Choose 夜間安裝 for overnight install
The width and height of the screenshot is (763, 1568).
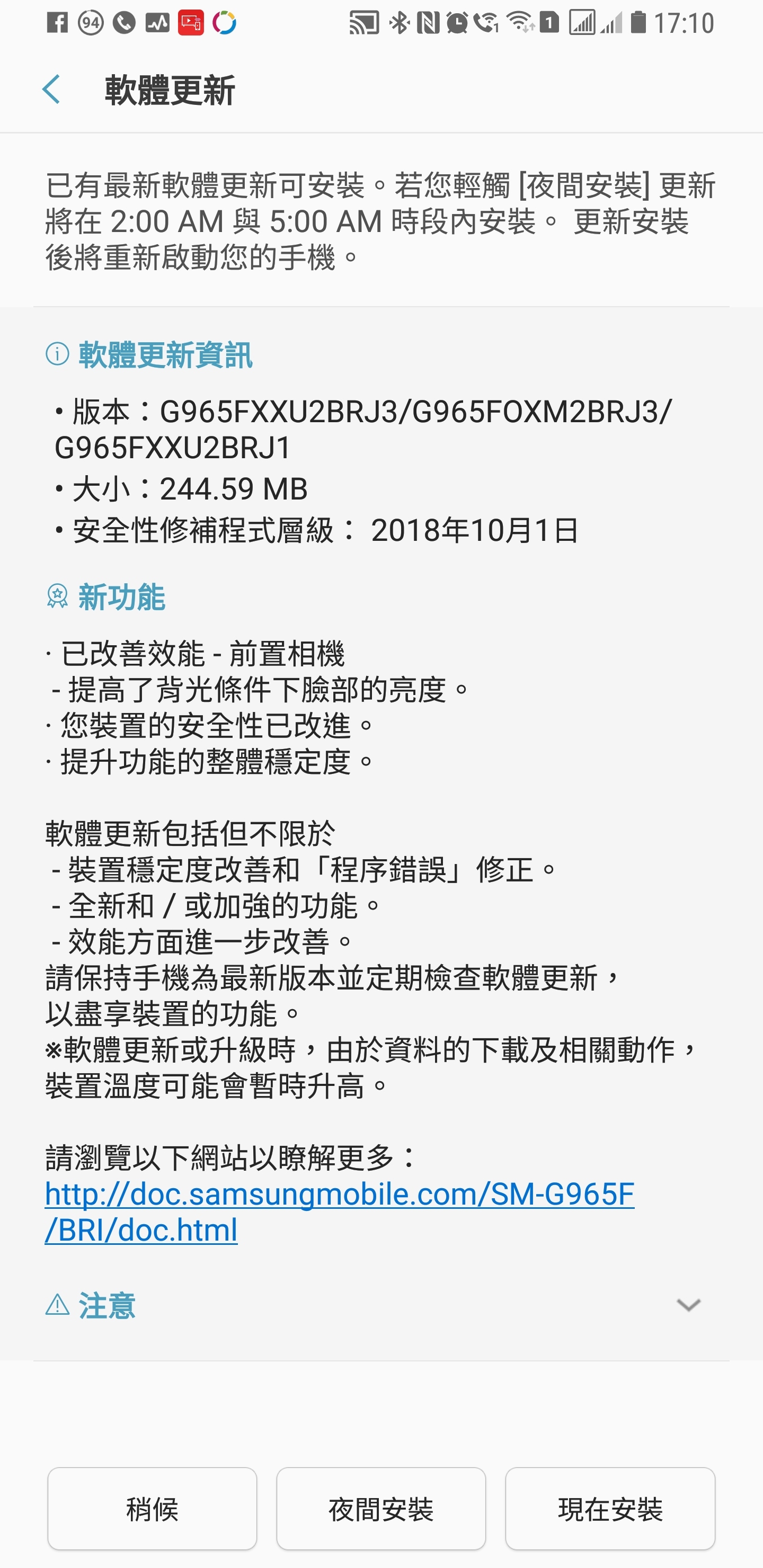[x=381, y=1508]
